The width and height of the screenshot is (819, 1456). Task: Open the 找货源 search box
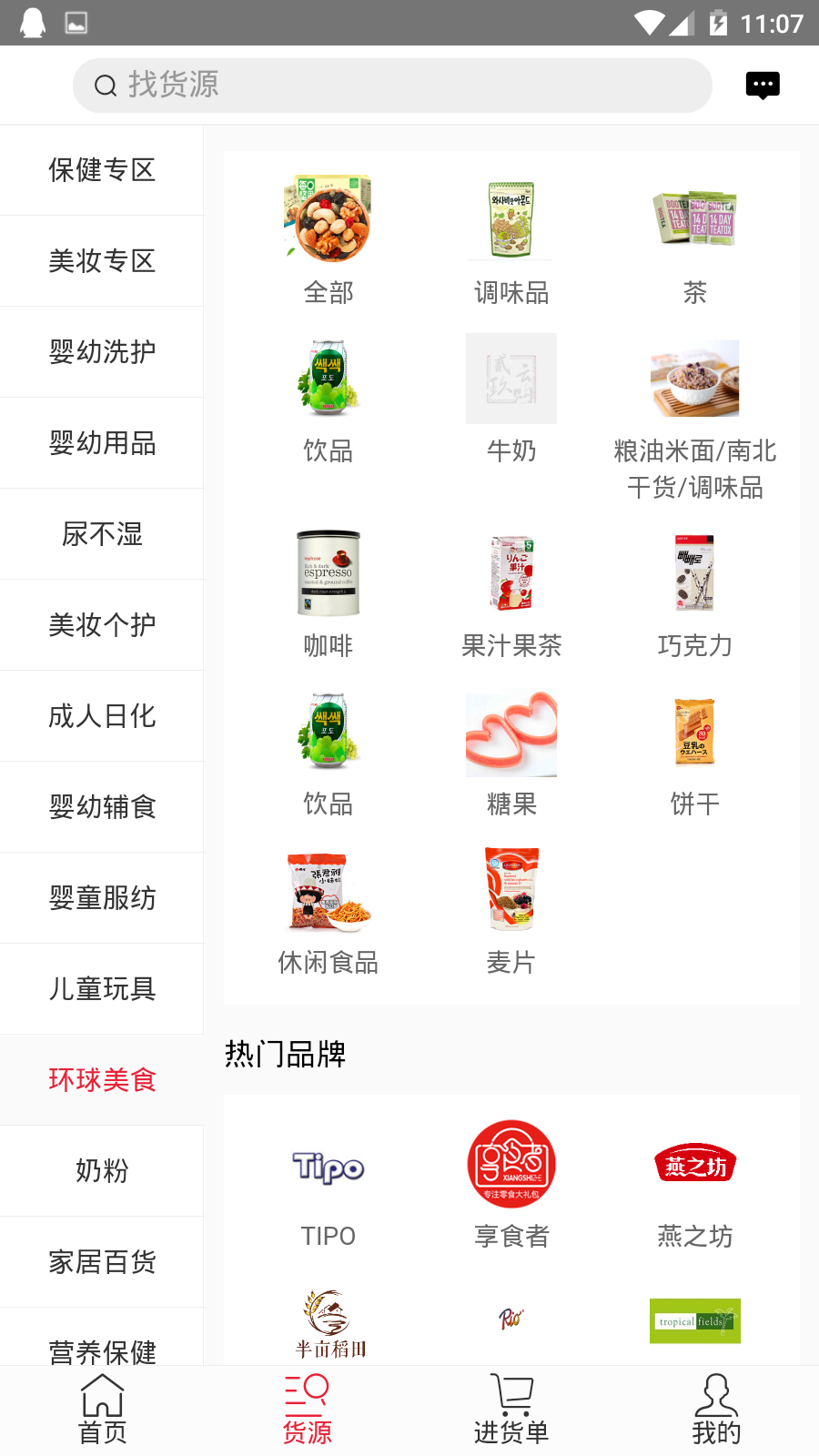[391, 86]
